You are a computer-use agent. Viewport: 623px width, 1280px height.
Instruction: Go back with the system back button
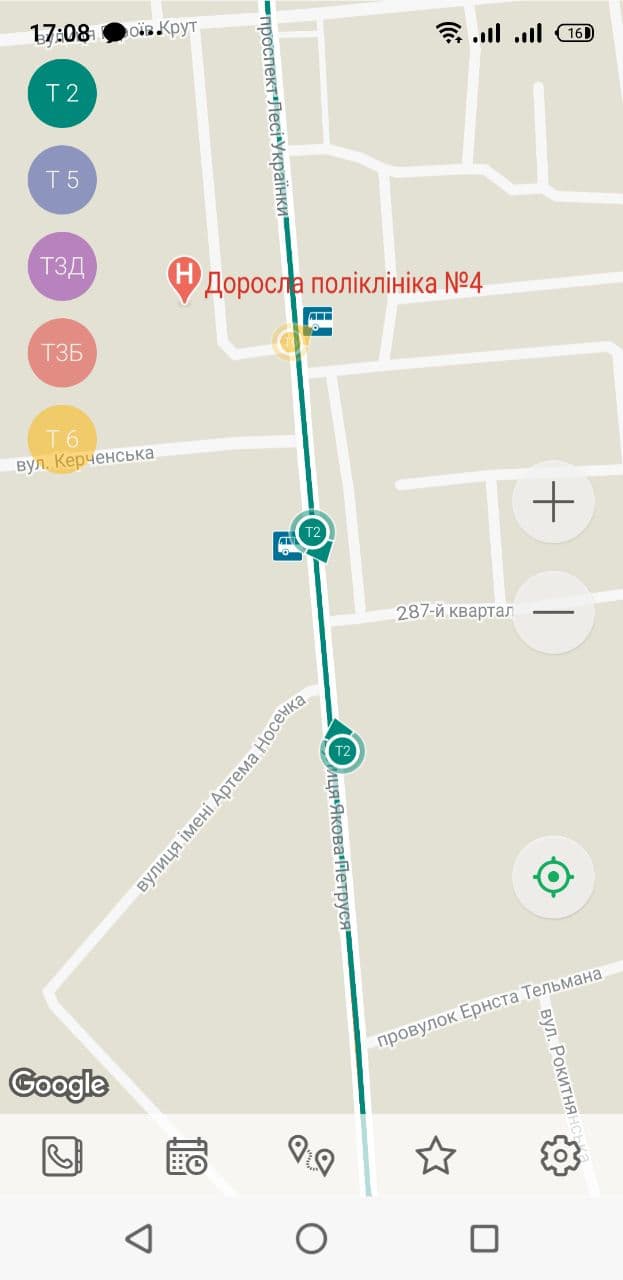(139, 1239)
